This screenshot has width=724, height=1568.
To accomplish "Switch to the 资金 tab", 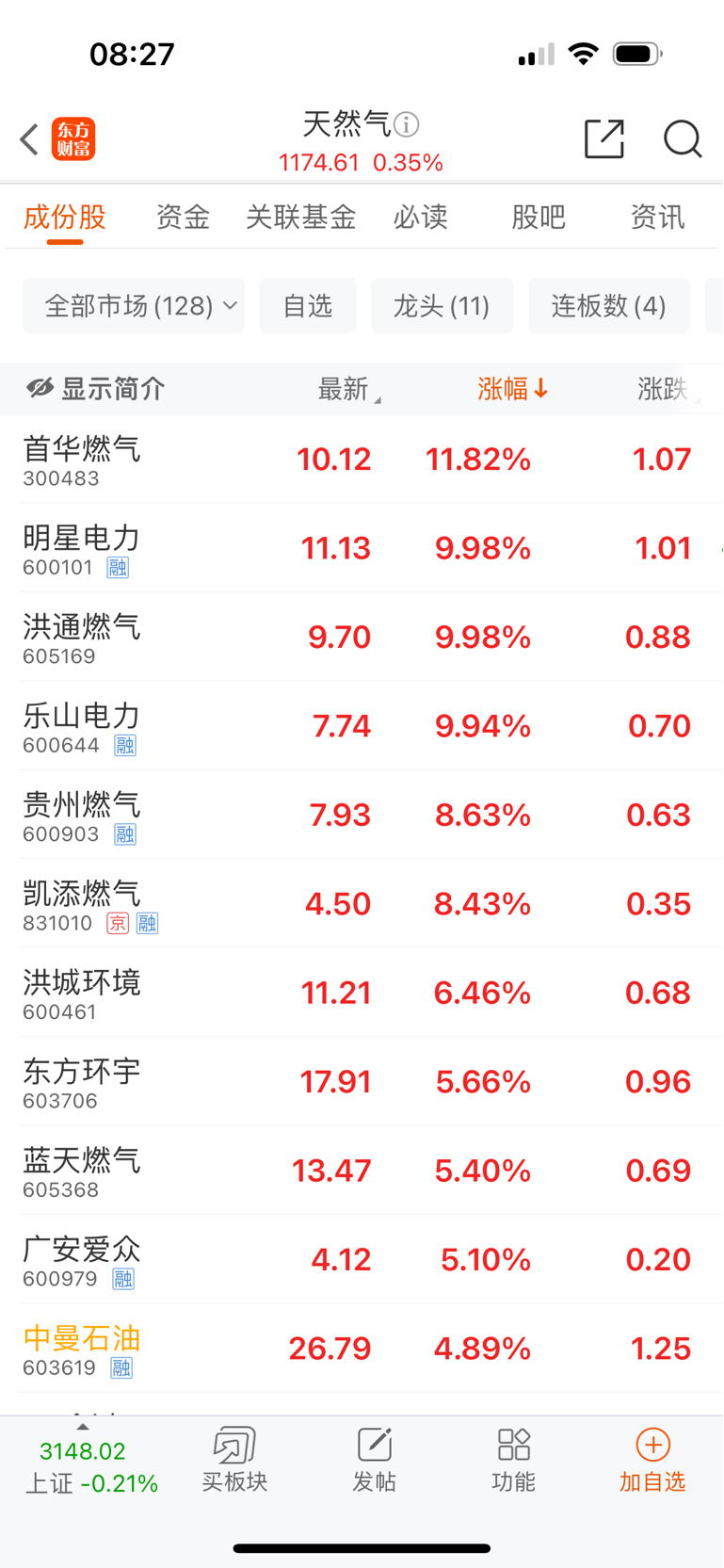I will (182, 217).
